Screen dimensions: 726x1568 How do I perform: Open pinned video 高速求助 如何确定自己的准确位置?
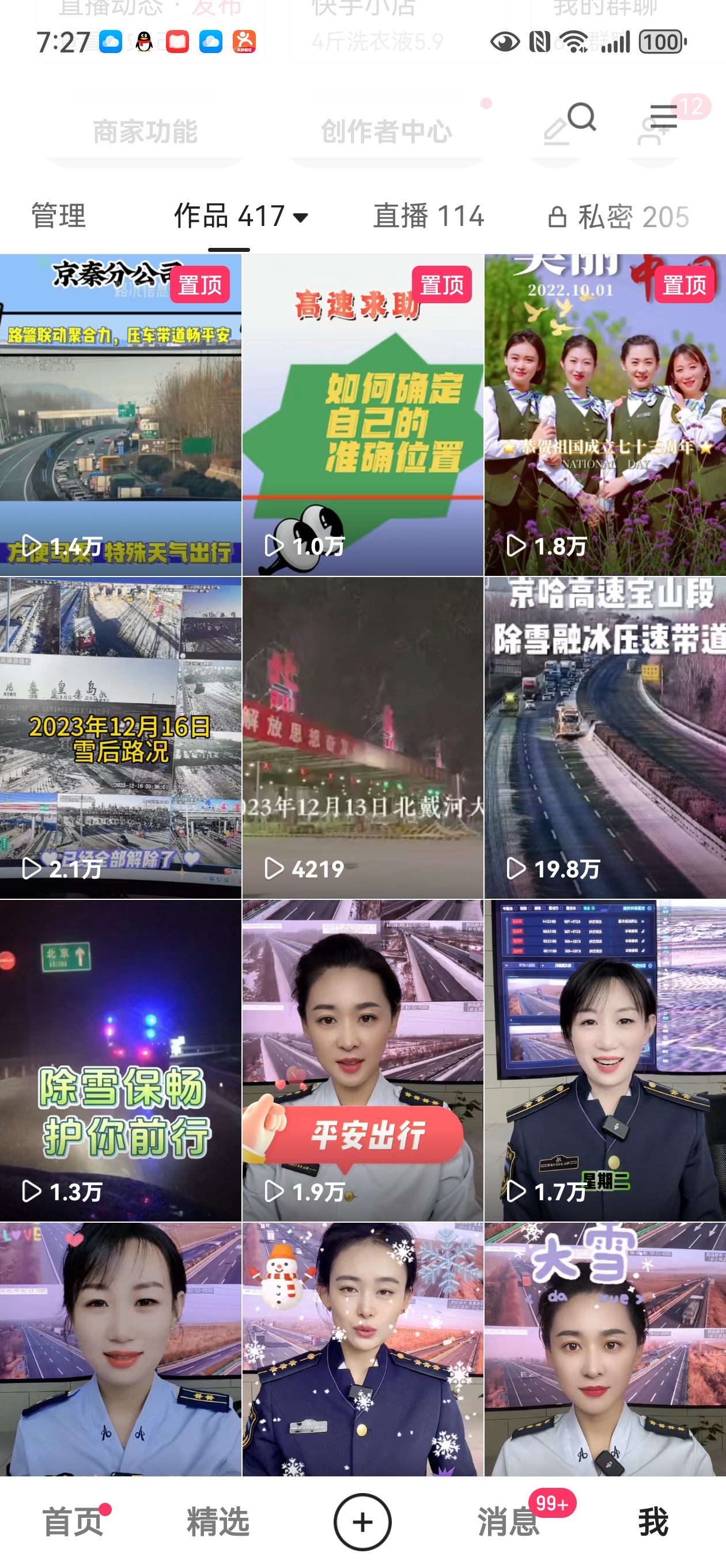(362, 415)
